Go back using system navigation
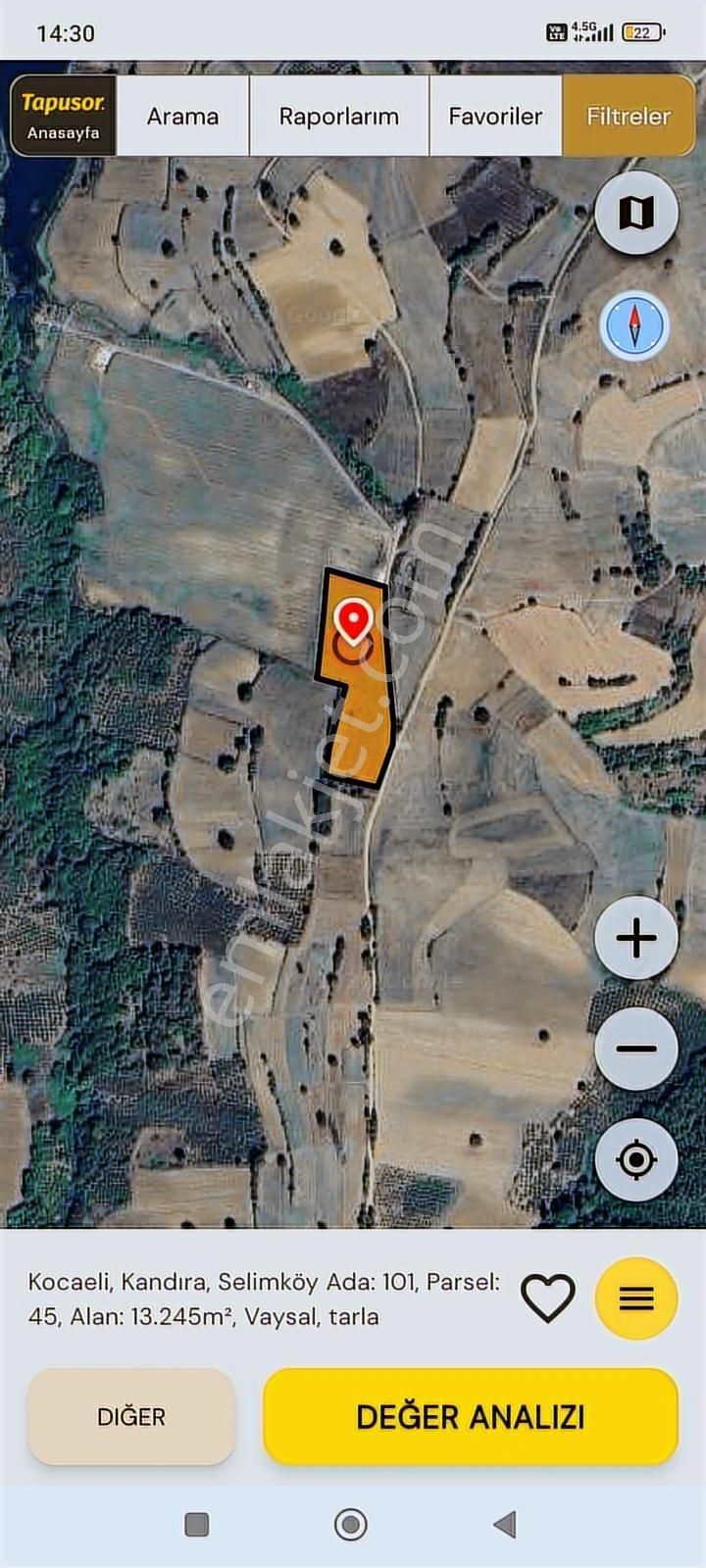Image resolution: width=706 pixels, height=1568 pixels. 505,1524
